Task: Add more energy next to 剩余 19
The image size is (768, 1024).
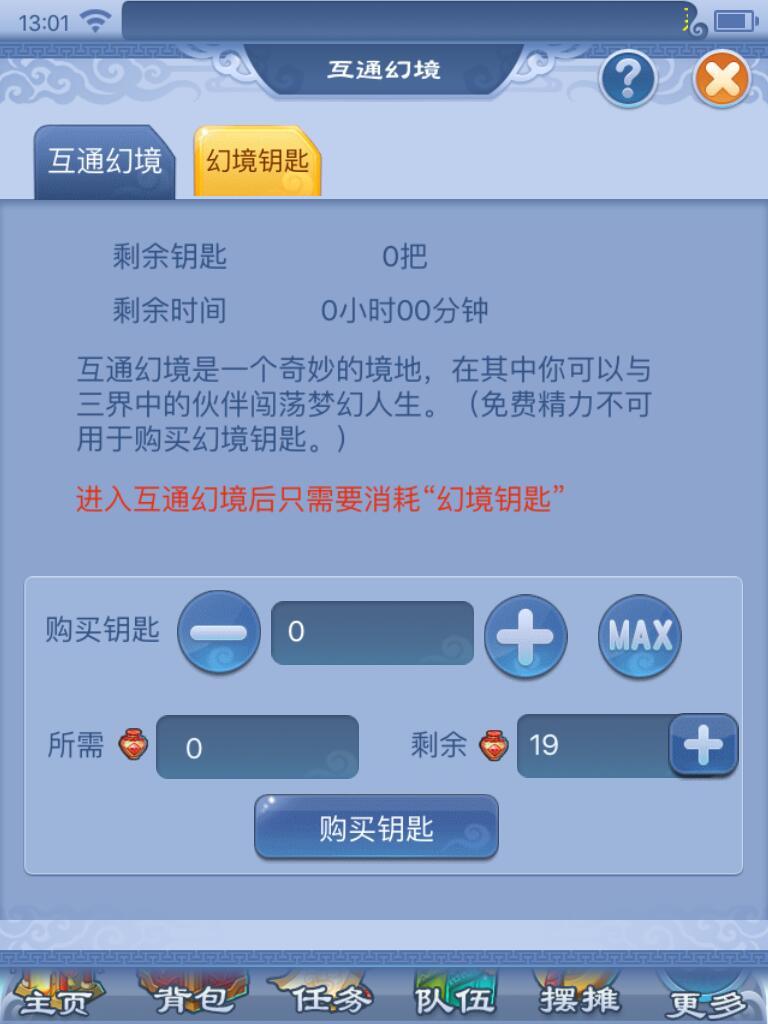Action: tap(703, 745)
